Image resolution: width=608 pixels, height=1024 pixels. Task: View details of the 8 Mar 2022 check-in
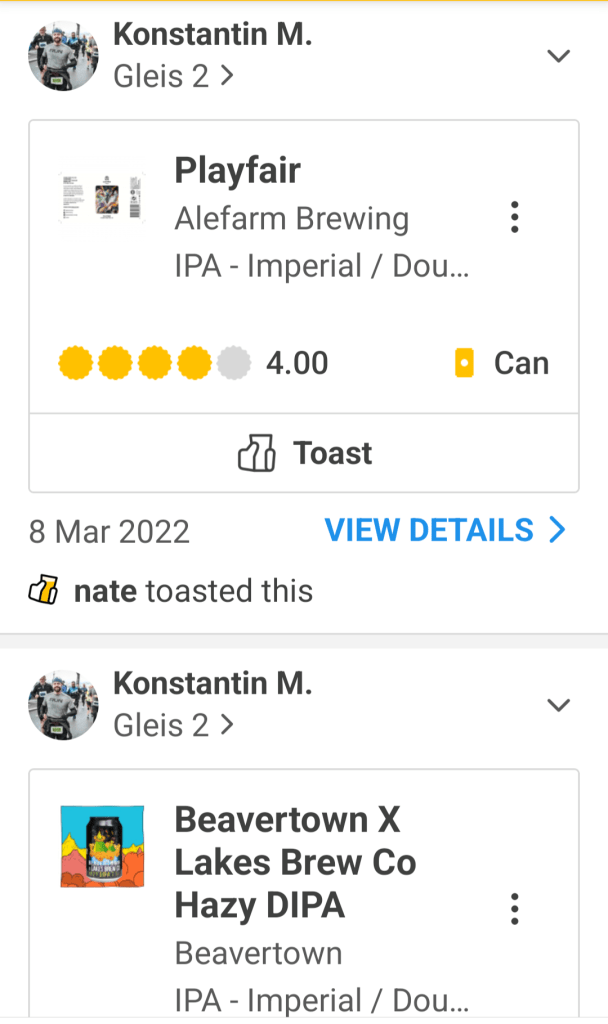pos(445,530)
